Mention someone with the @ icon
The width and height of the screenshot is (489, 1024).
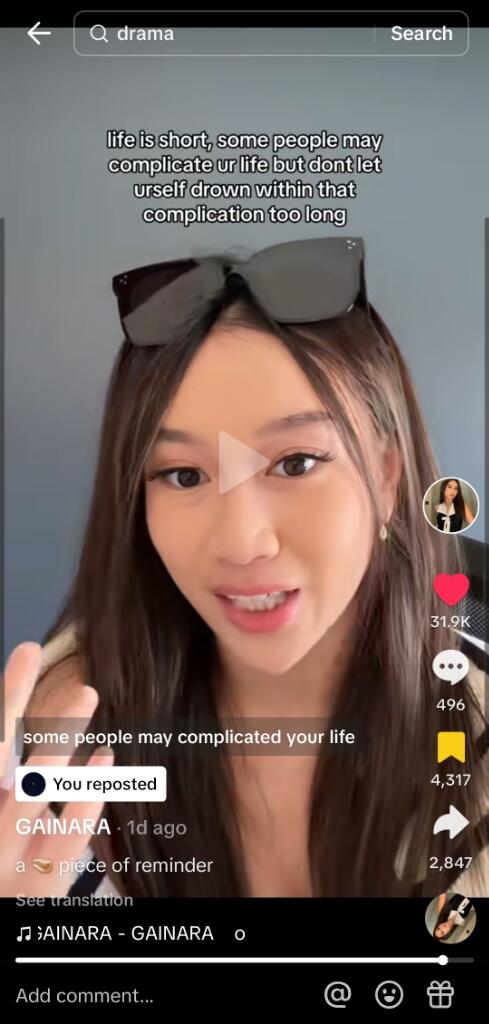click(x=338, y=995)
